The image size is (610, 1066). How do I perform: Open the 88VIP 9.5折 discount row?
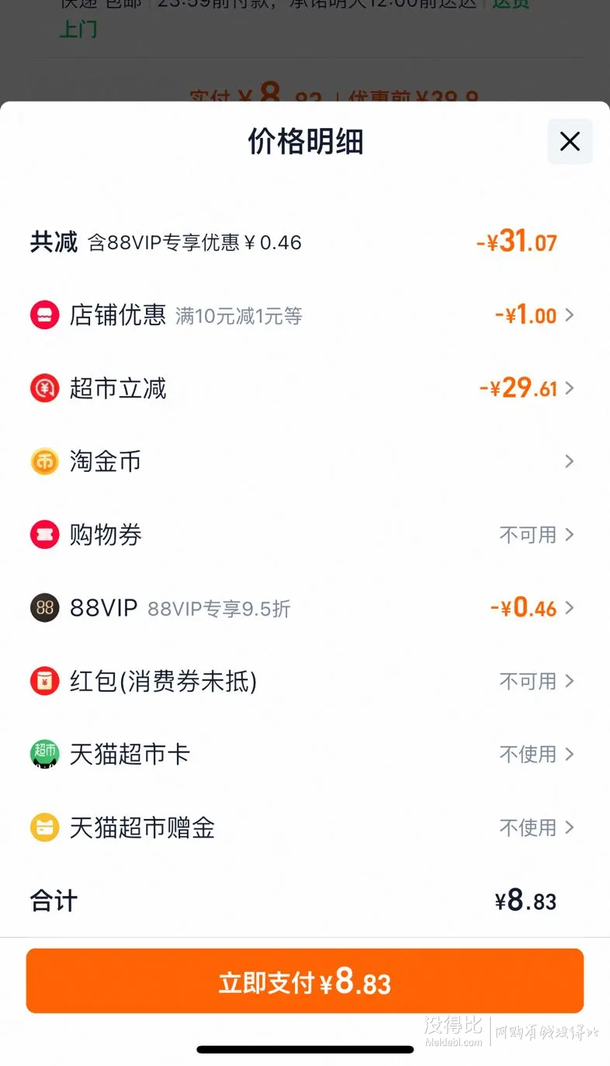305,608
